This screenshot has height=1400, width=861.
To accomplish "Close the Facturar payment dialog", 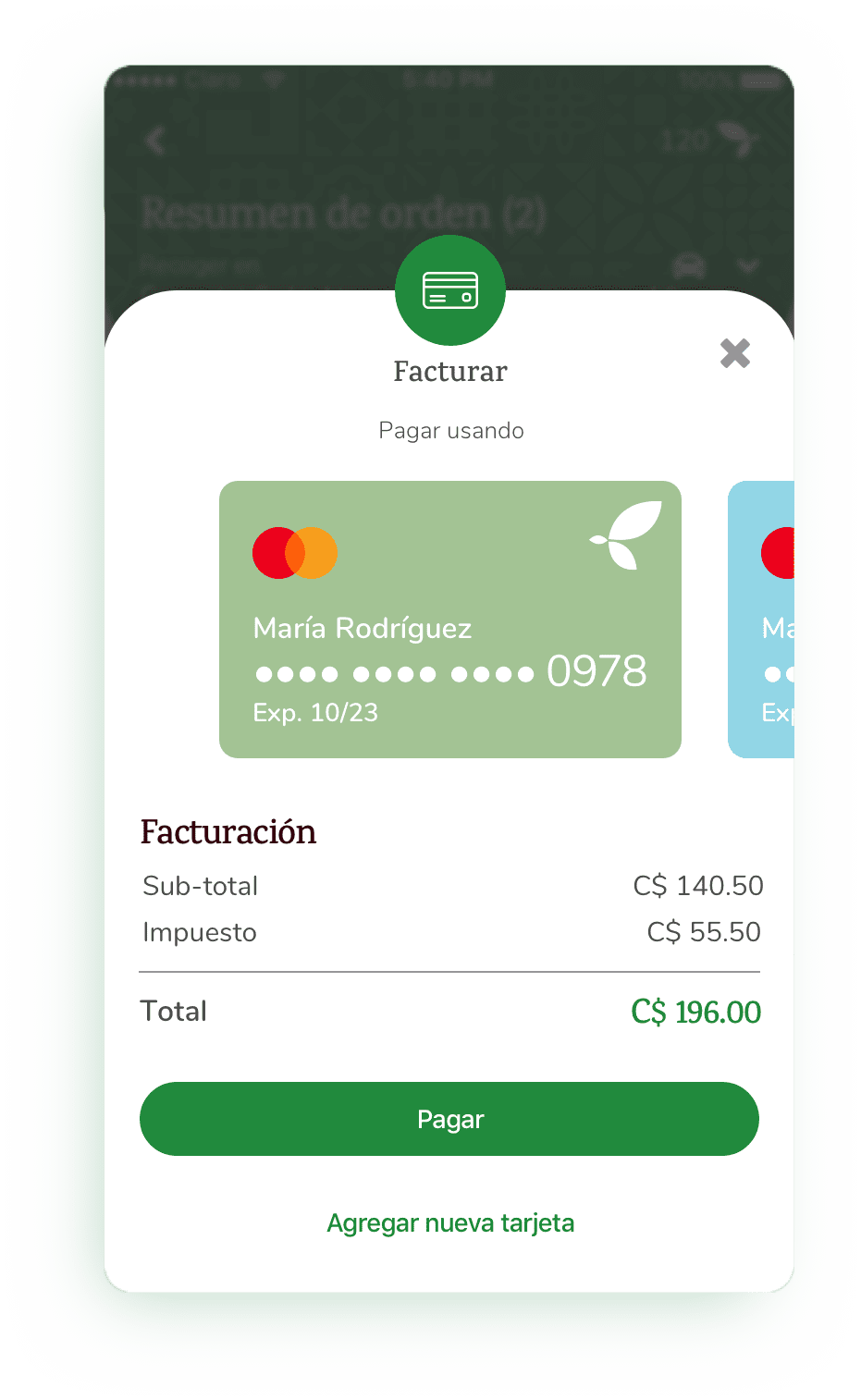I will pos(735,353).
